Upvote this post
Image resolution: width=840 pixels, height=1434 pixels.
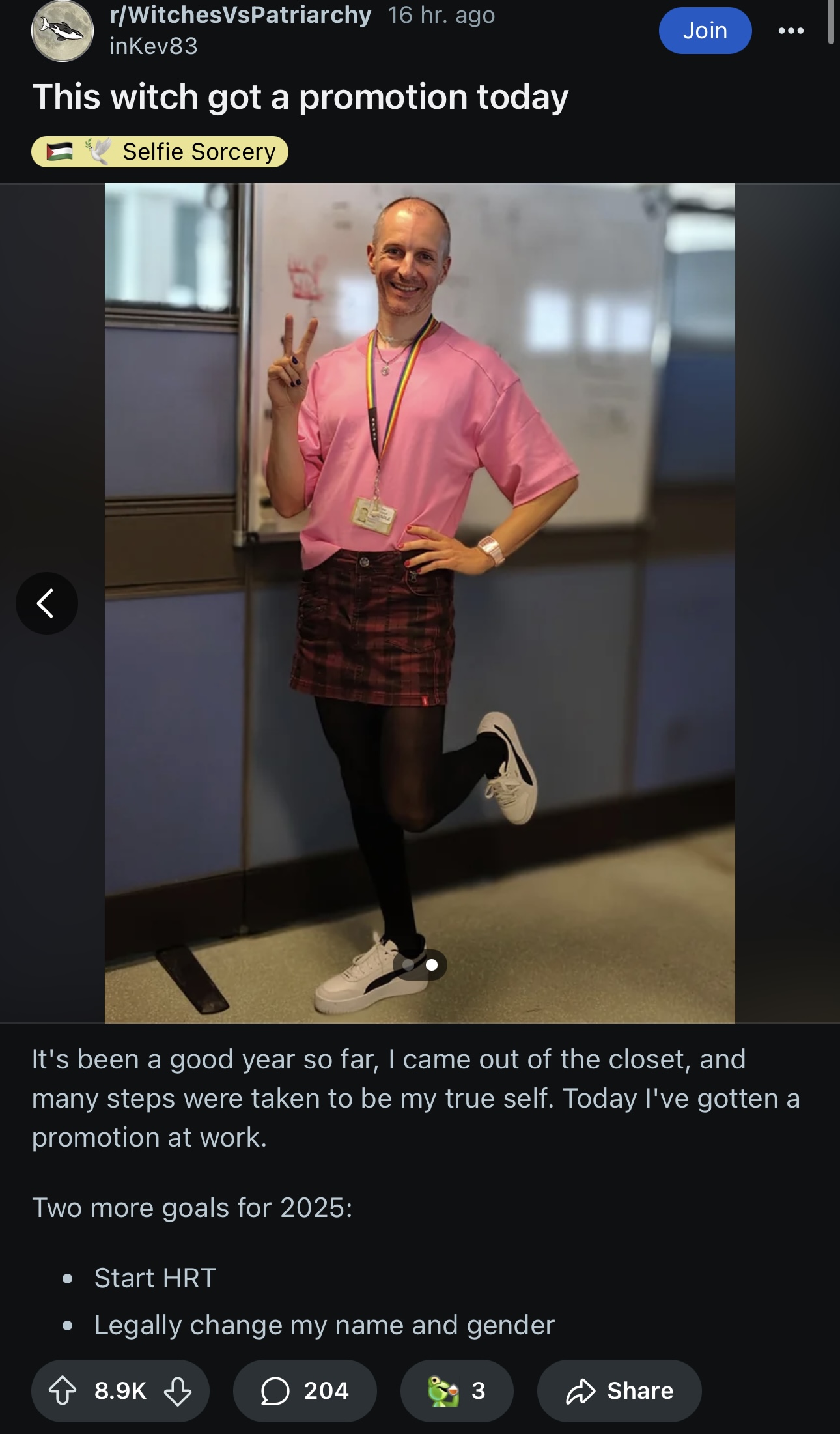click(x=63, y=1391)
